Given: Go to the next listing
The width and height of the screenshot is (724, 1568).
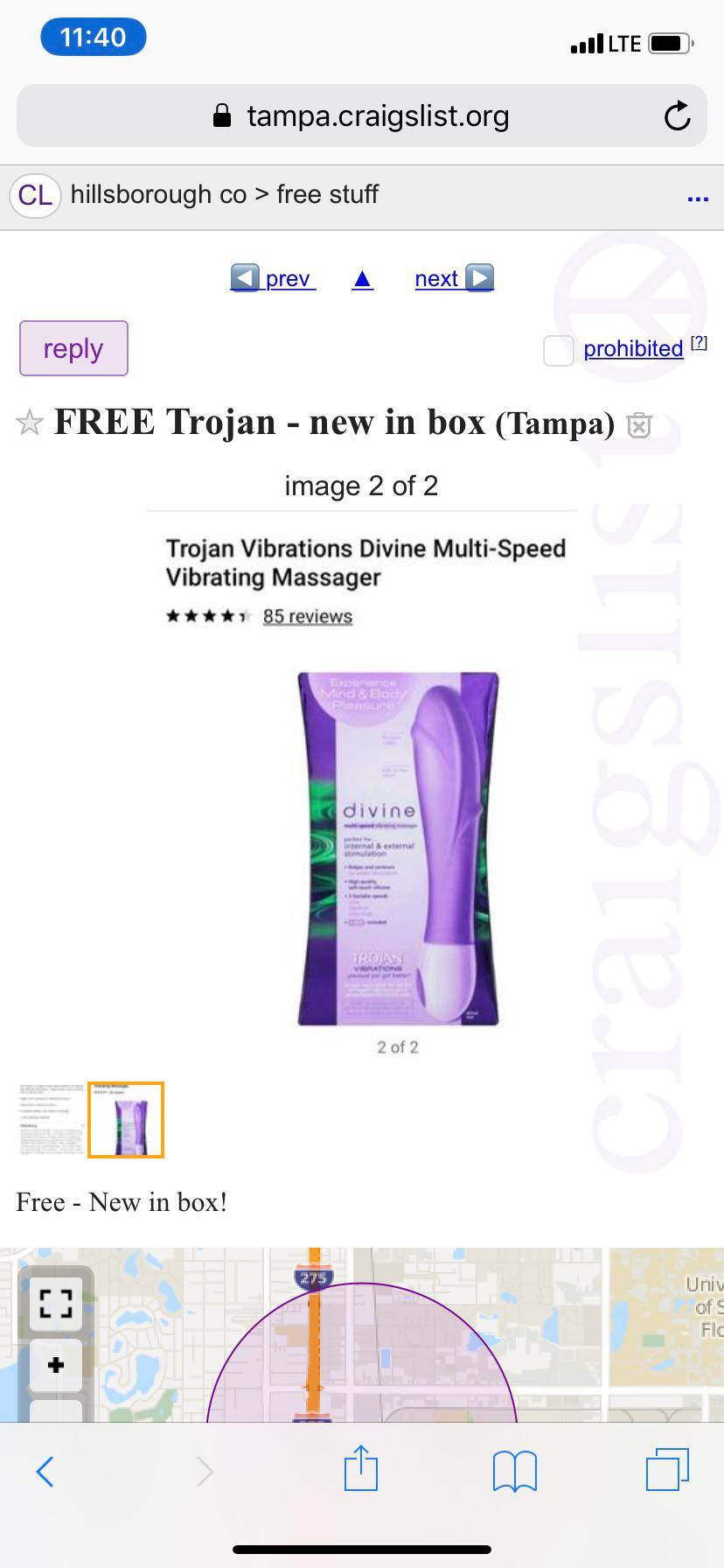Looking at the screenshot, I should tap(454, 278).
